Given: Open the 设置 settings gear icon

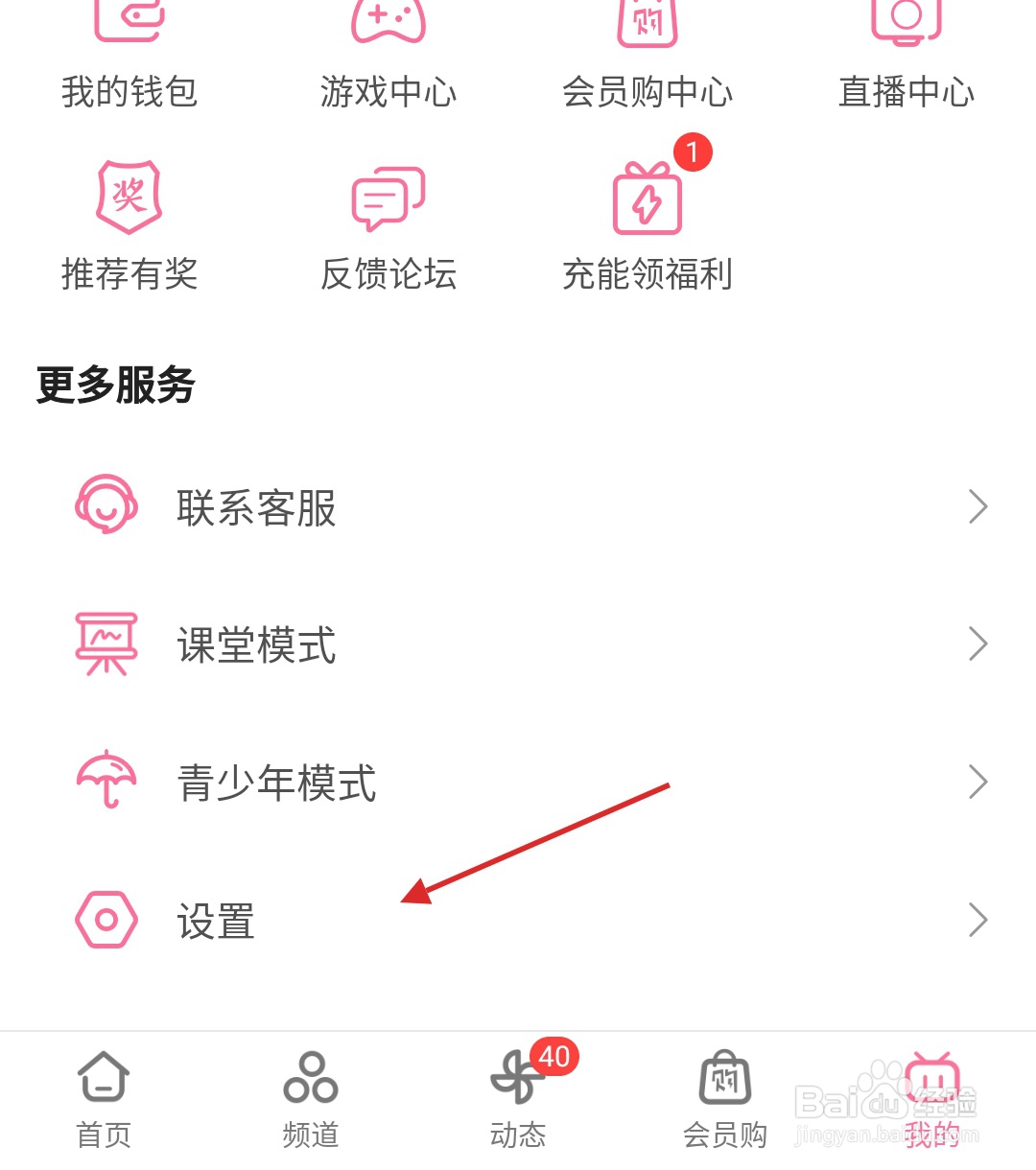Looking at the screenshot, I should (106, 921).
